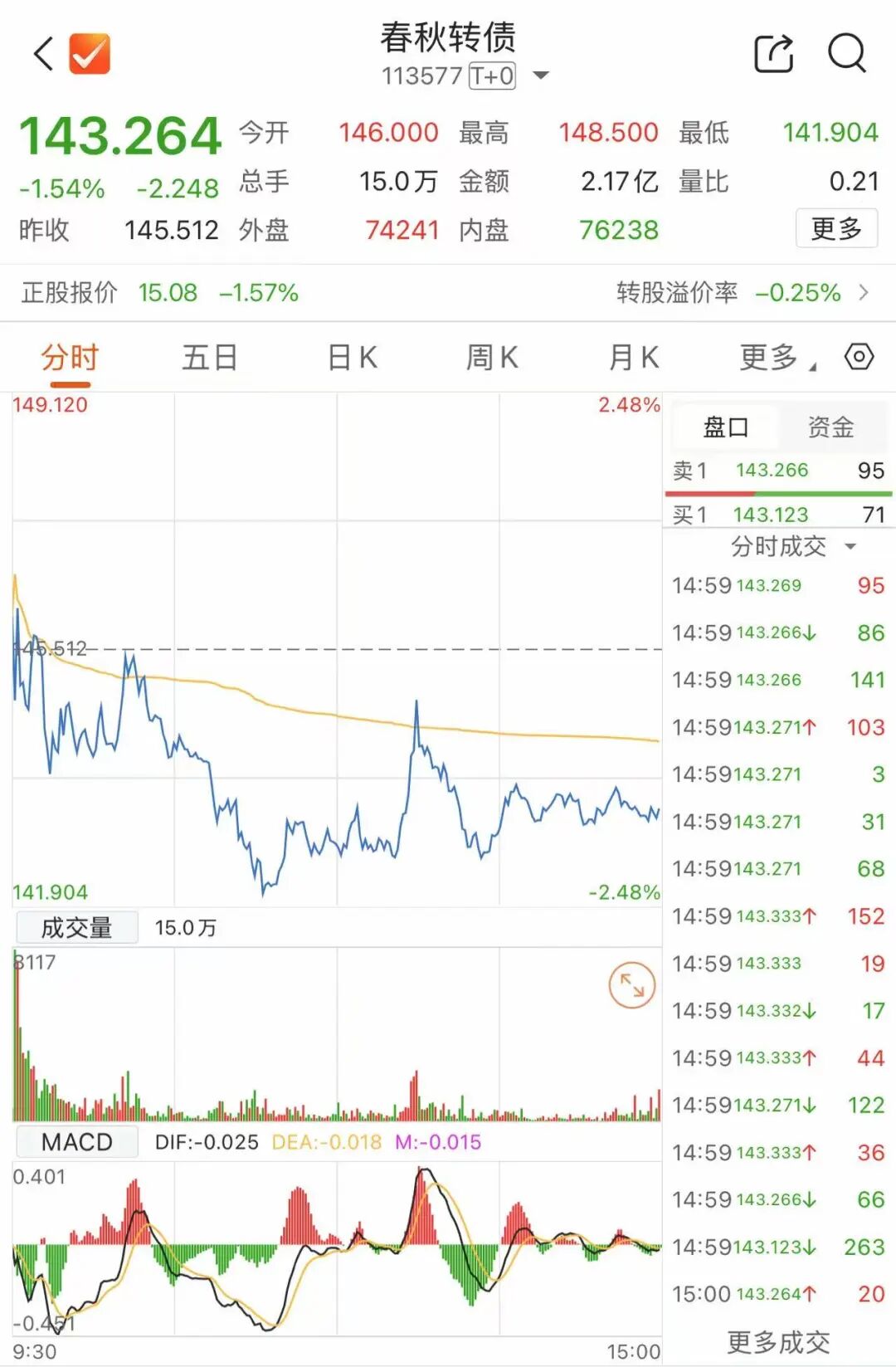Open the share icon at top right
The image size is (896, 1367).
tap(773, 53)
